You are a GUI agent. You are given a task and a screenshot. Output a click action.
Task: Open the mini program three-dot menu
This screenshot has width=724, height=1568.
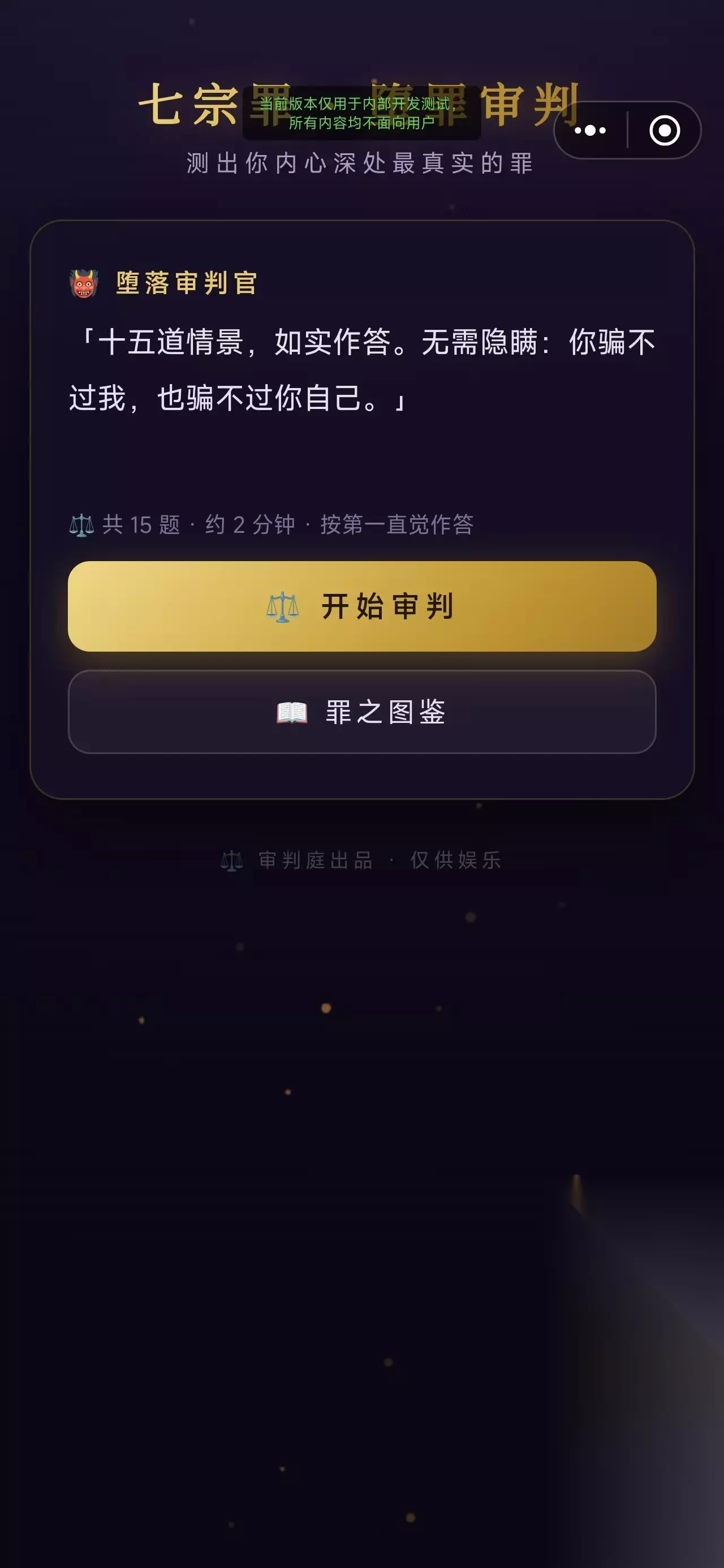pos(590,130)
